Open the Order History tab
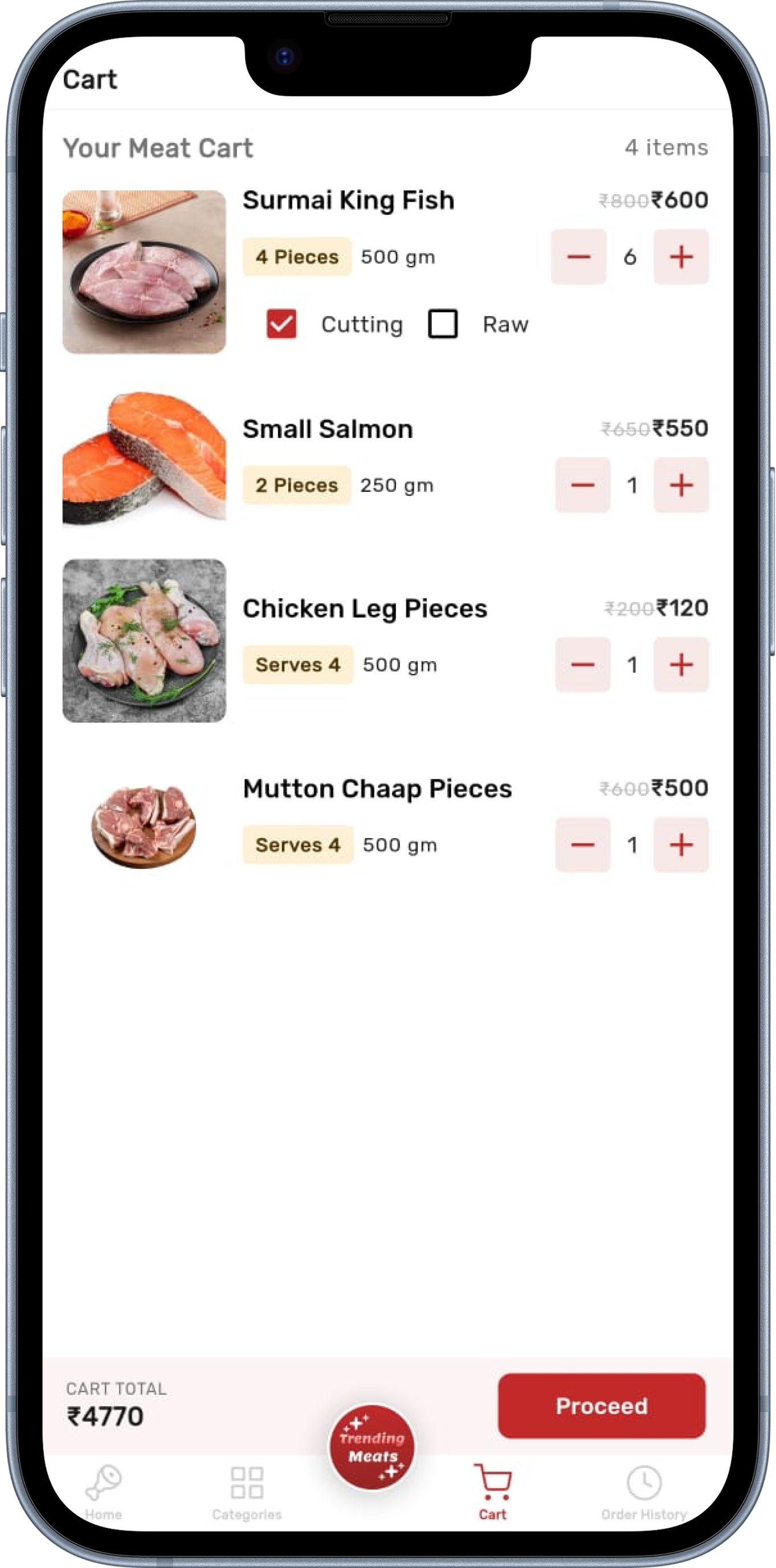The width and height of the screenshot is (776, 1568). coord(644,1492)
